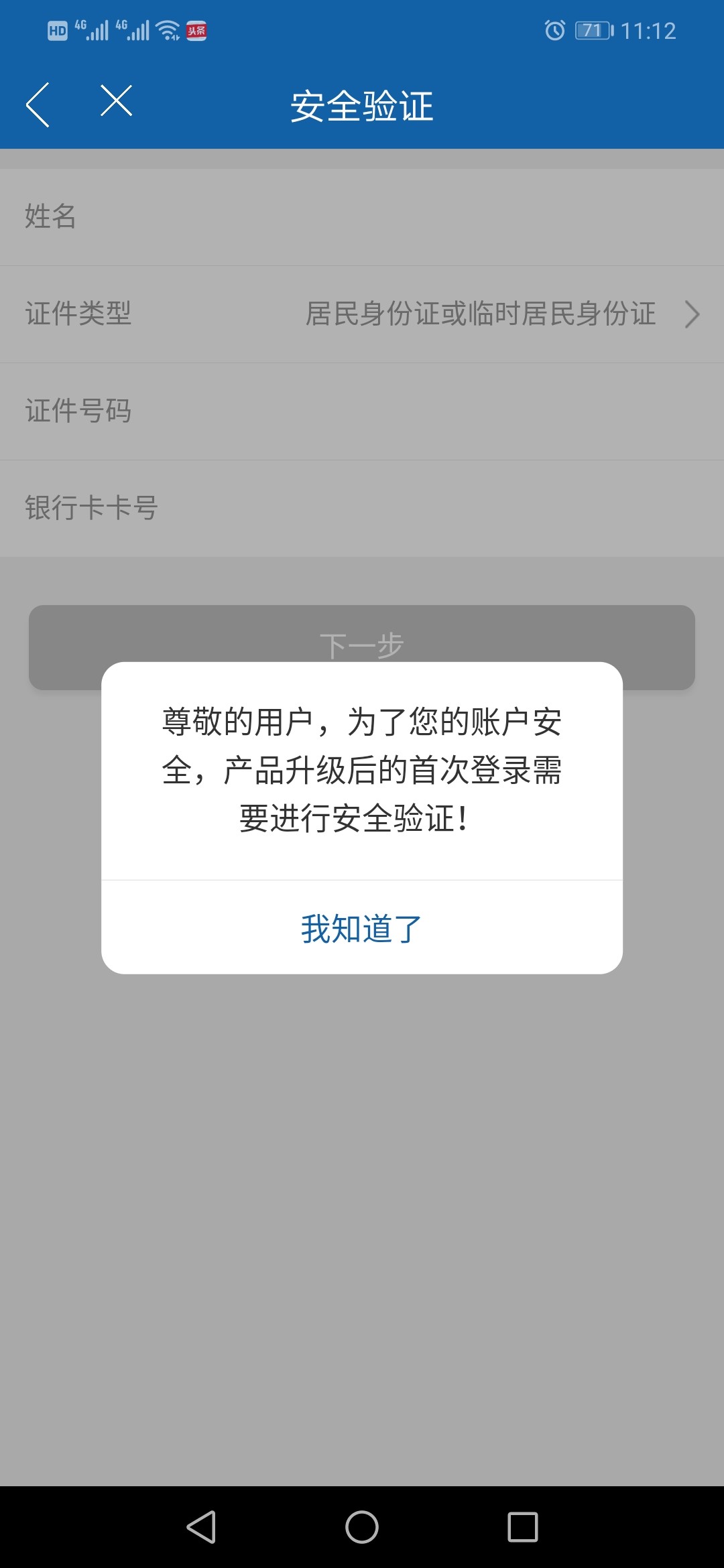Open system recent apps
The image size is (724, 1568).
coord(523,1527)
